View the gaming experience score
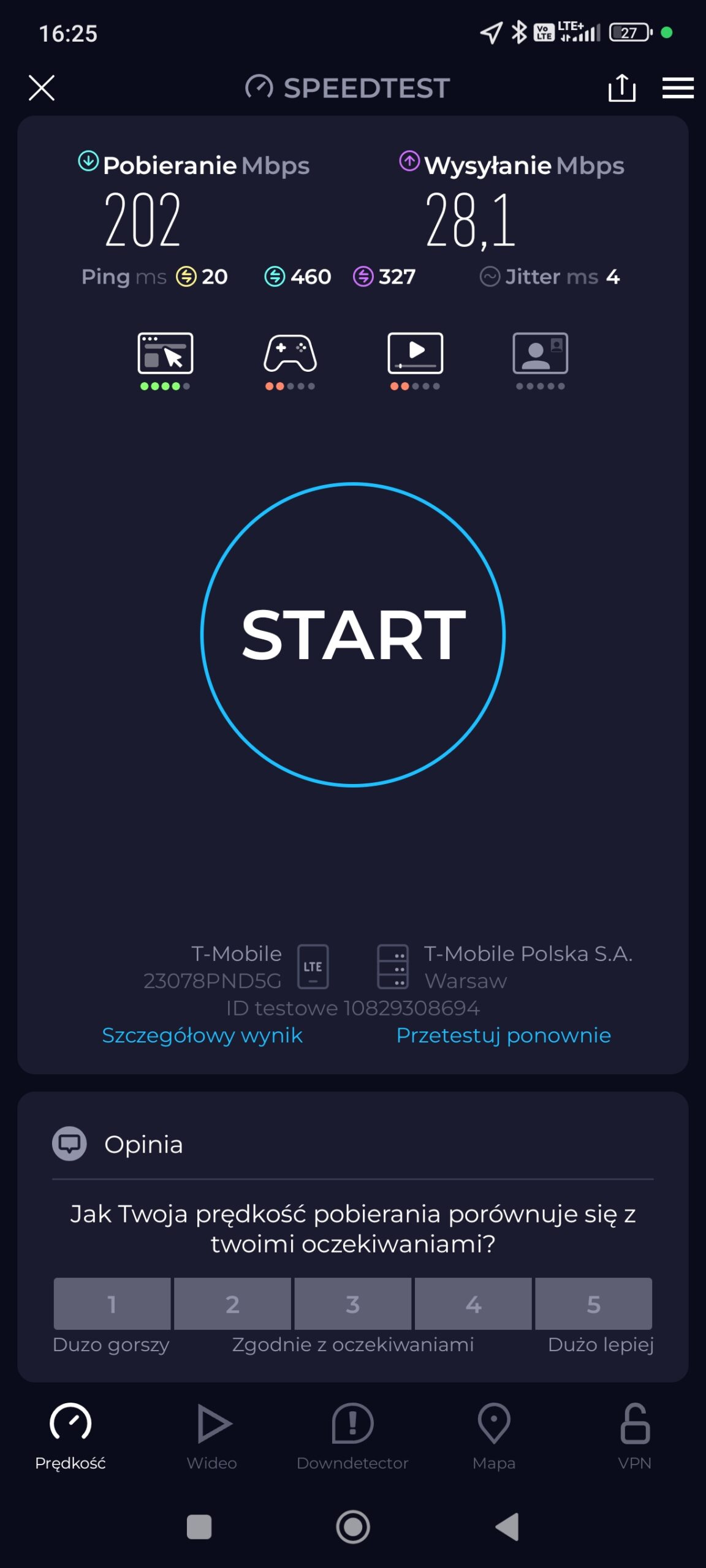706x1568 pixels. point(290,361)
